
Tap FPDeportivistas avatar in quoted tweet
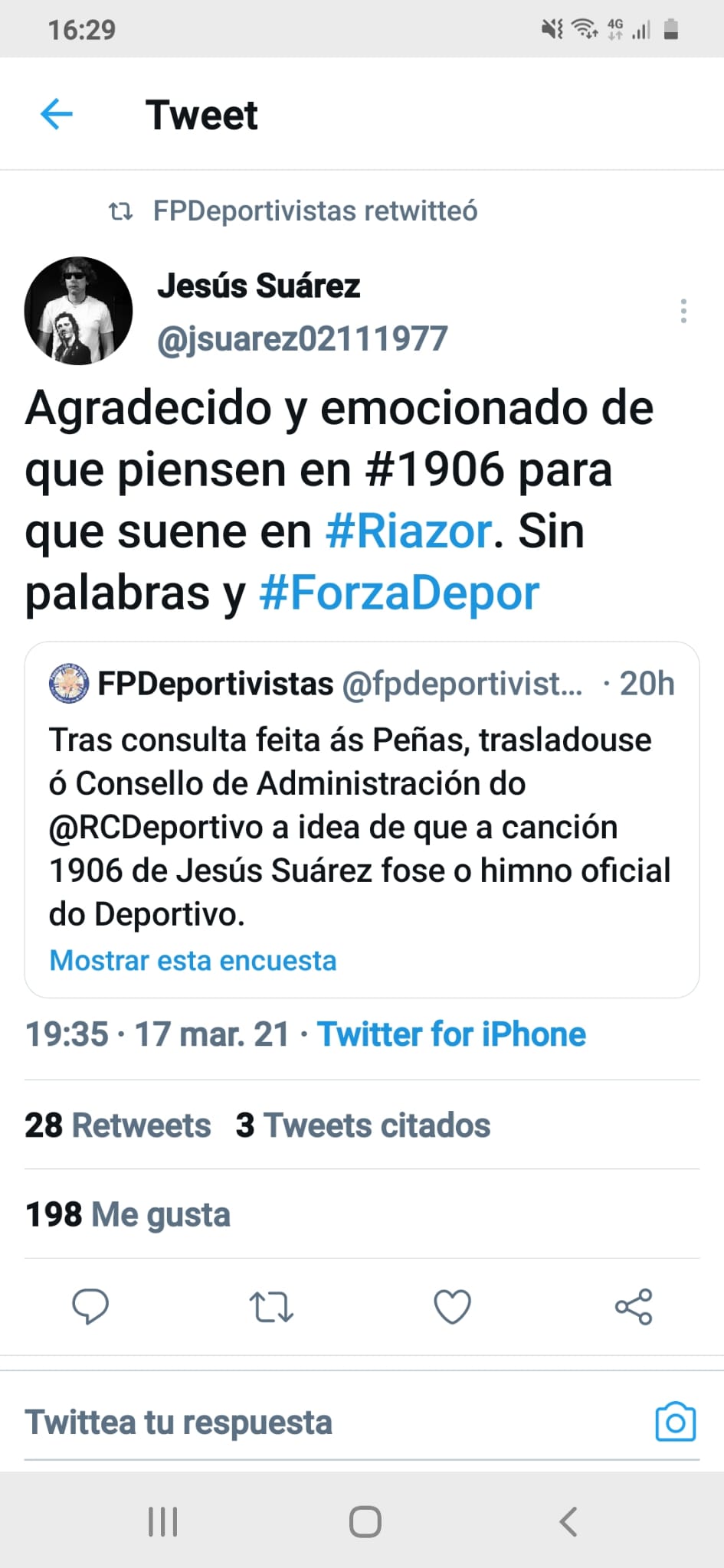(x=69, y=684)
